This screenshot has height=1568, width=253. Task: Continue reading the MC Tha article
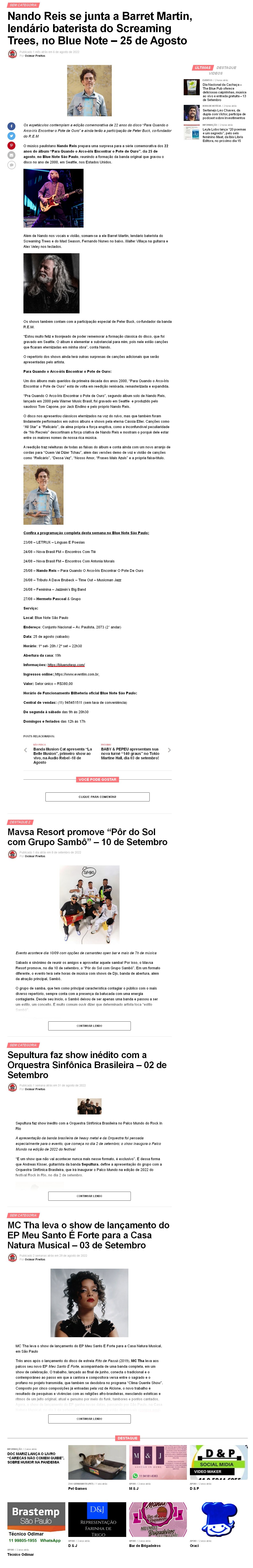click(x=89, y=1418)
